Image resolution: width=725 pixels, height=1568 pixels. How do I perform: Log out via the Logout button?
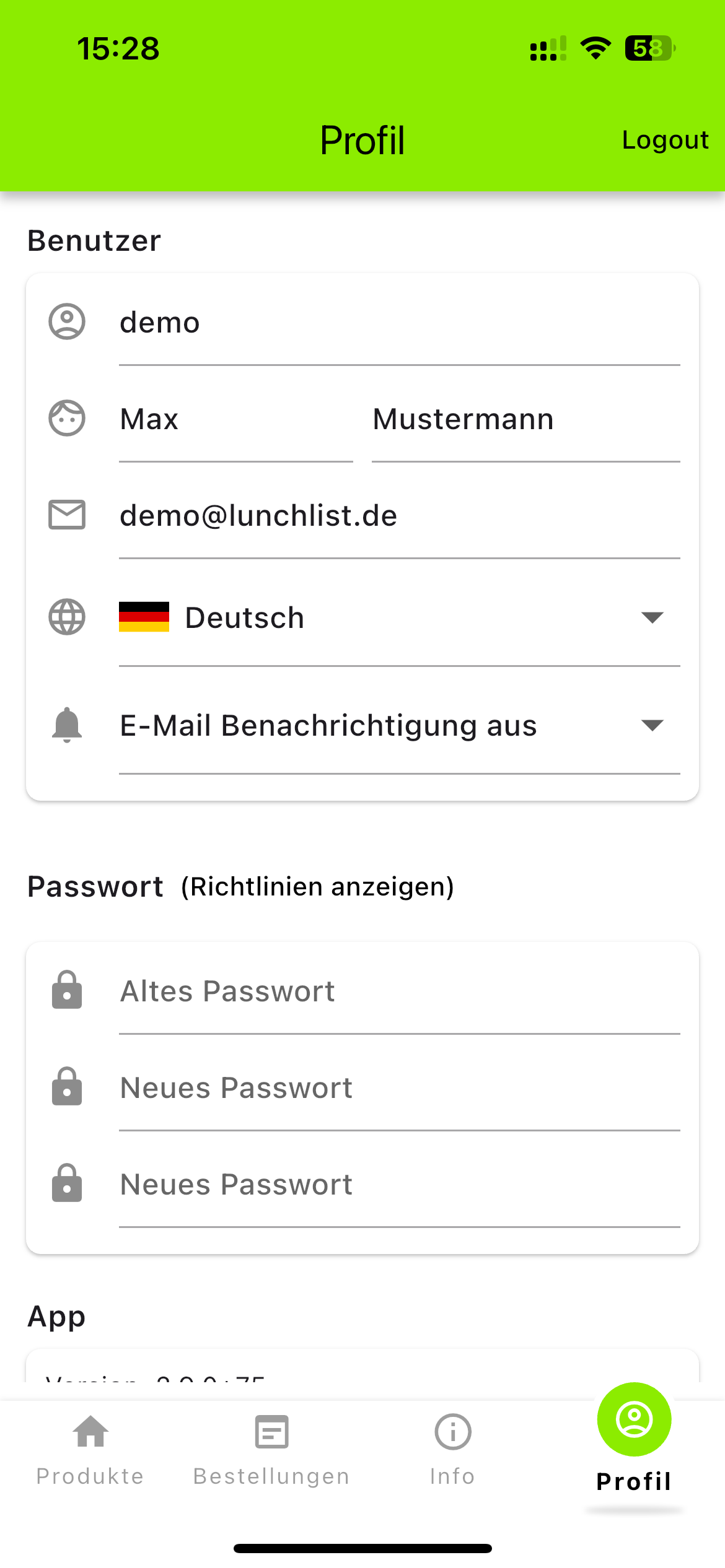pos(665,140)
